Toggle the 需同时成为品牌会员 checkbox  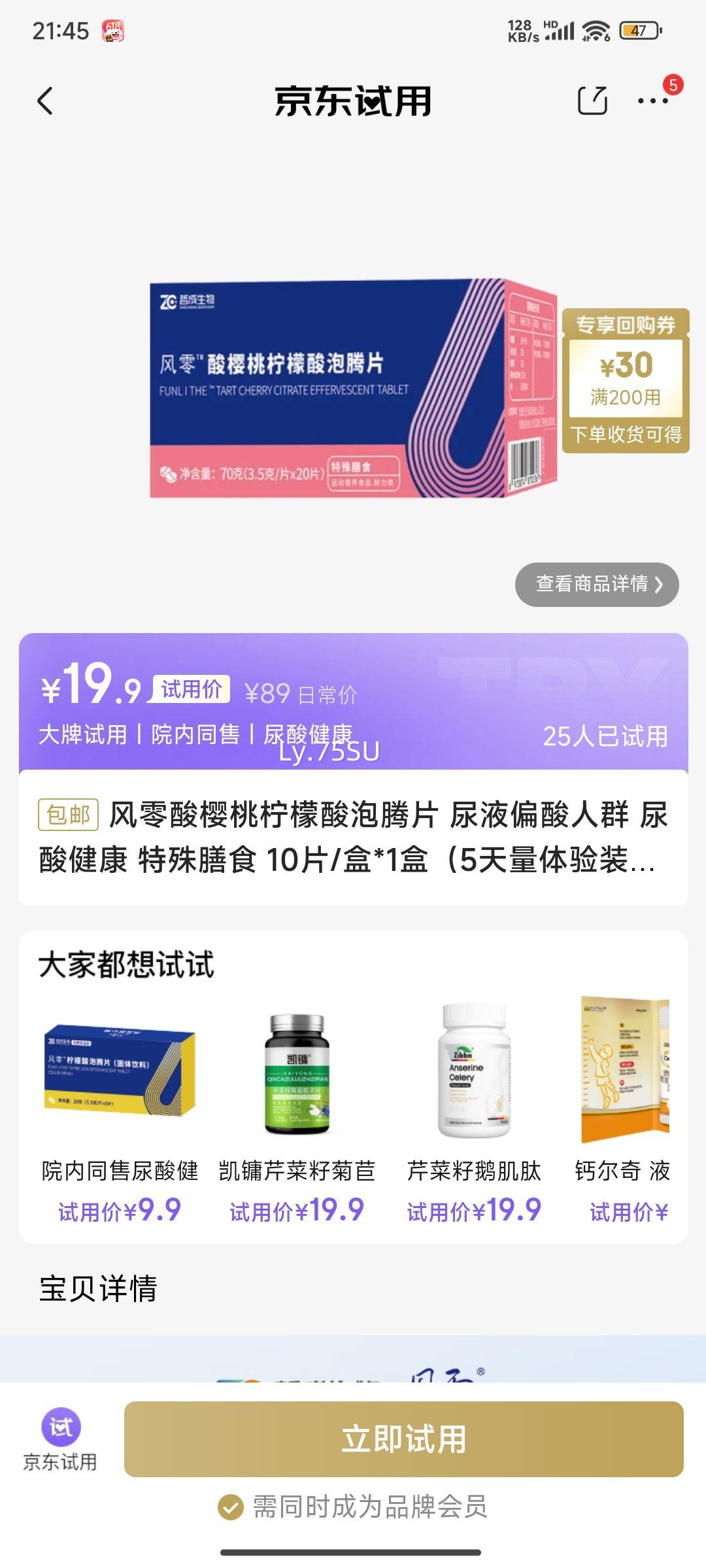point(230,1508)
